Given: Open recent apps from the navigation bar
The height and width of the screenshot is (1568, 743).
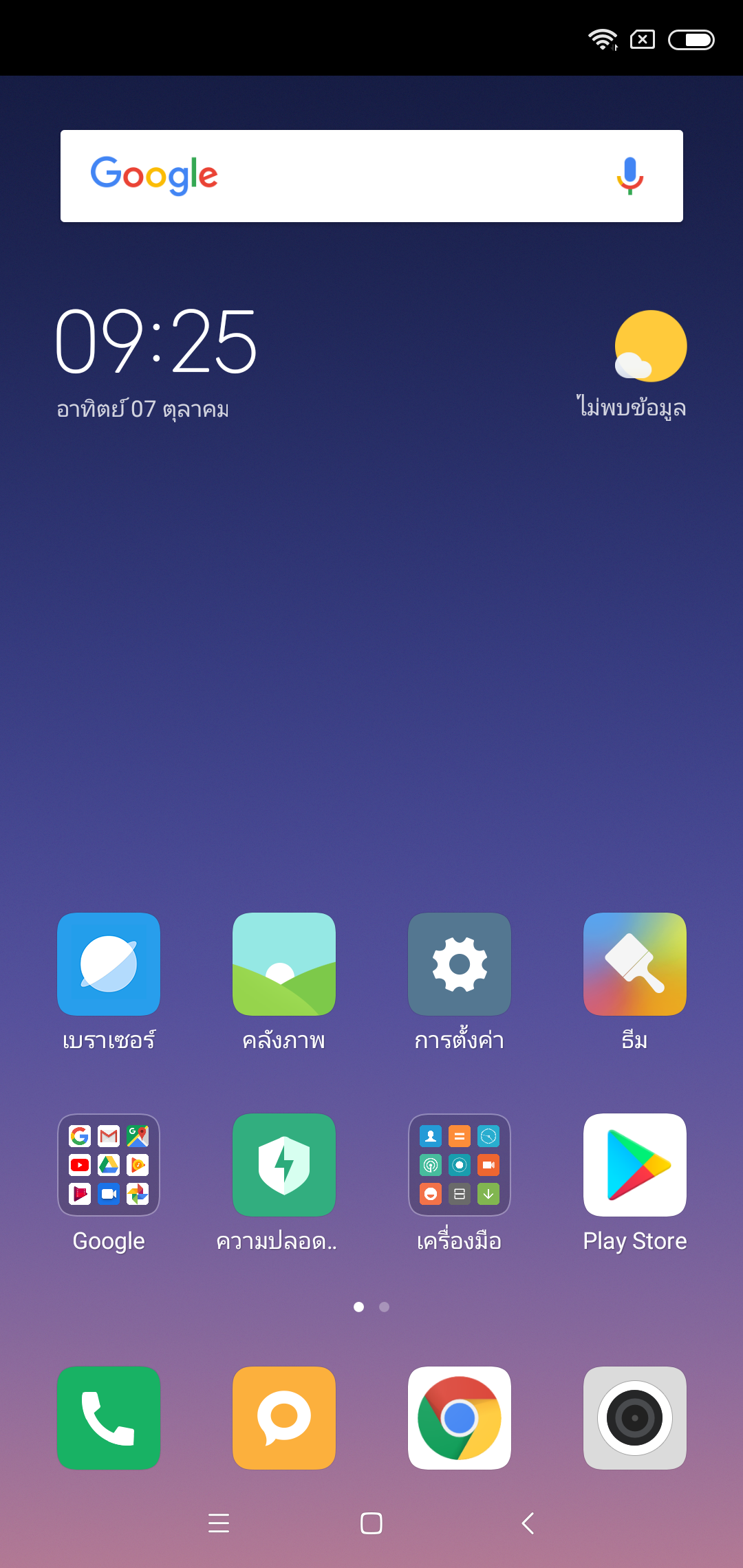Looking at the screenshot, I should (x=219, y=1523).
